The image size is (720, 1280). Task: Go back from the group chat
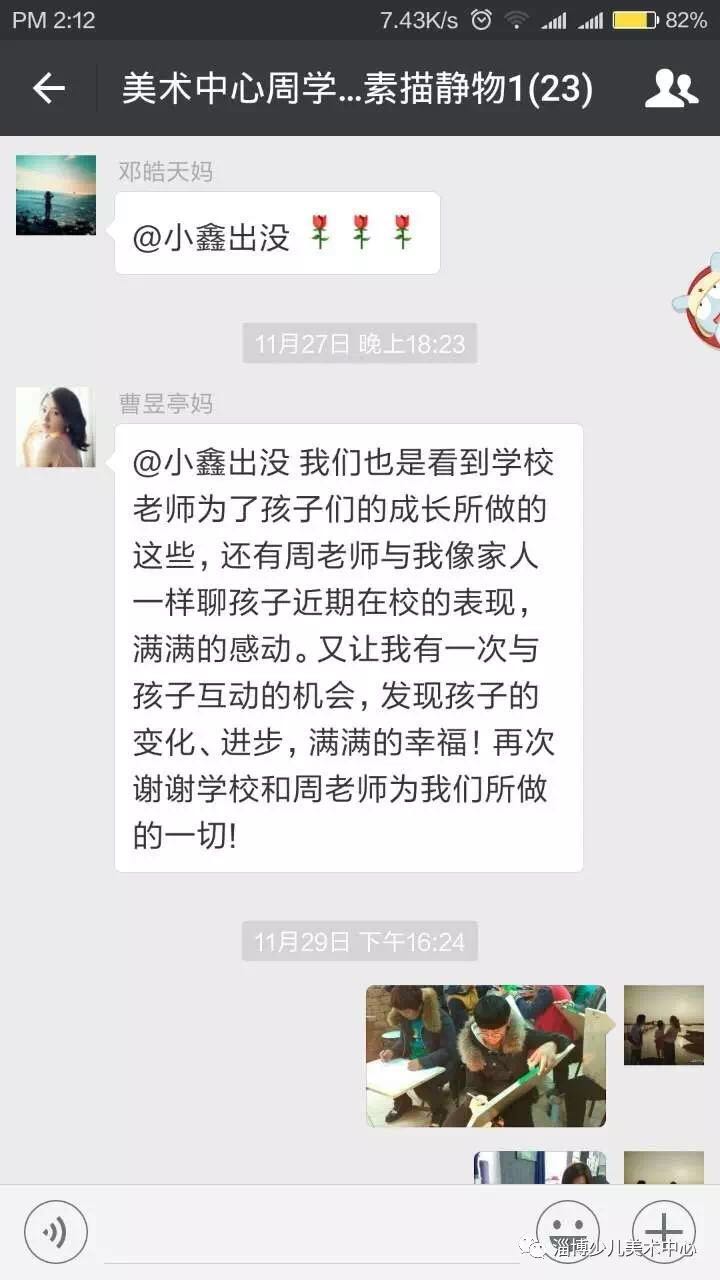[48, 89]
